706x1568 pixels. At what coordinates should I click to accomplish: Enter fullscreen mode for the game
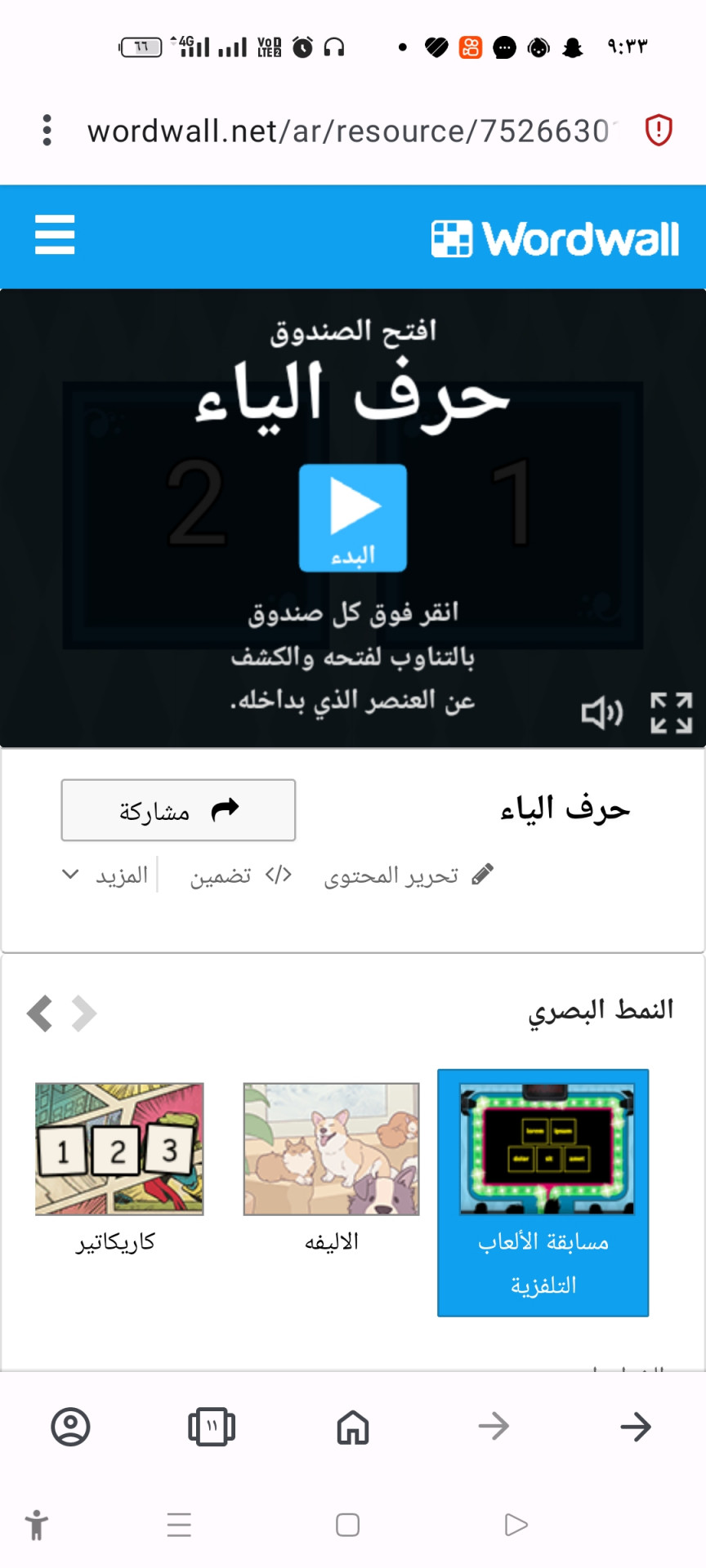(671, 713)
